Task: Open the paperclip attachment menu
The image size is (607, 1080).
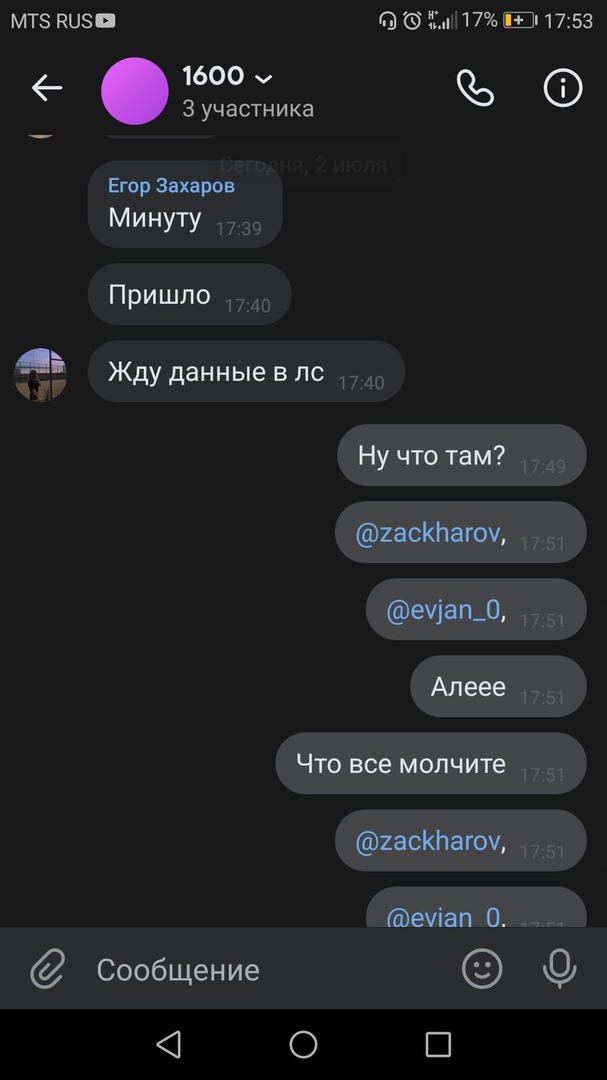Action: pyautogui.click(x=47, y=968)
